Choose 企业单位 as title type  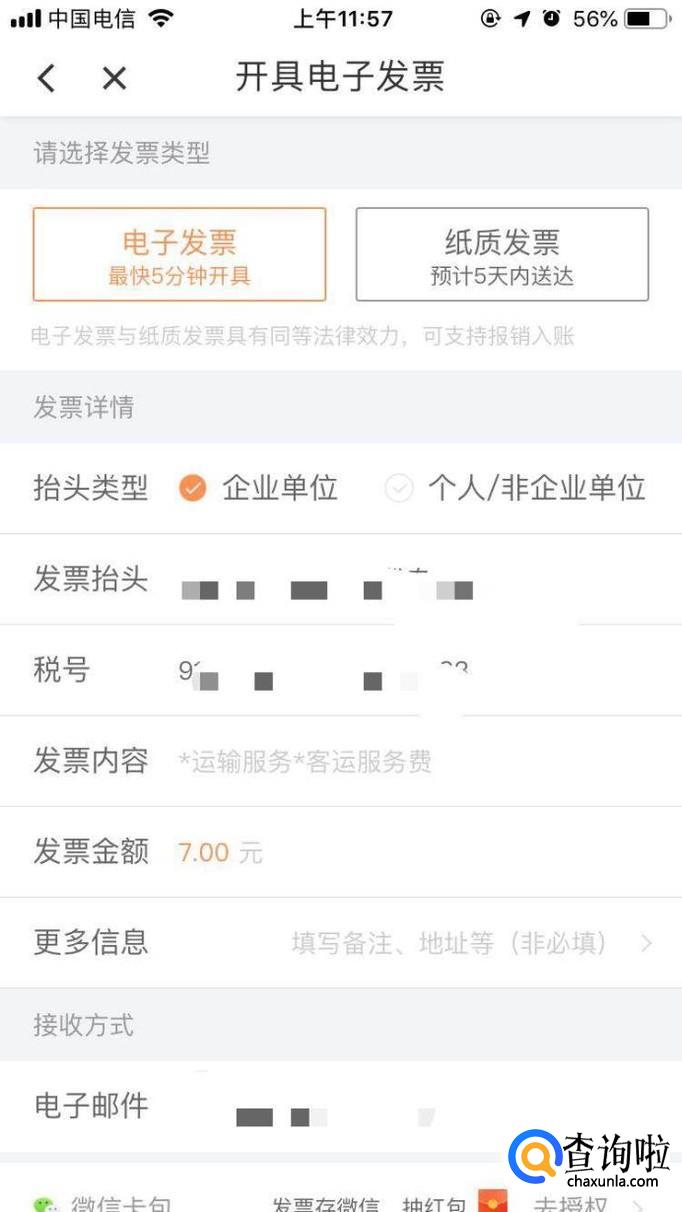pyautogui.click(x=258, y=488)
